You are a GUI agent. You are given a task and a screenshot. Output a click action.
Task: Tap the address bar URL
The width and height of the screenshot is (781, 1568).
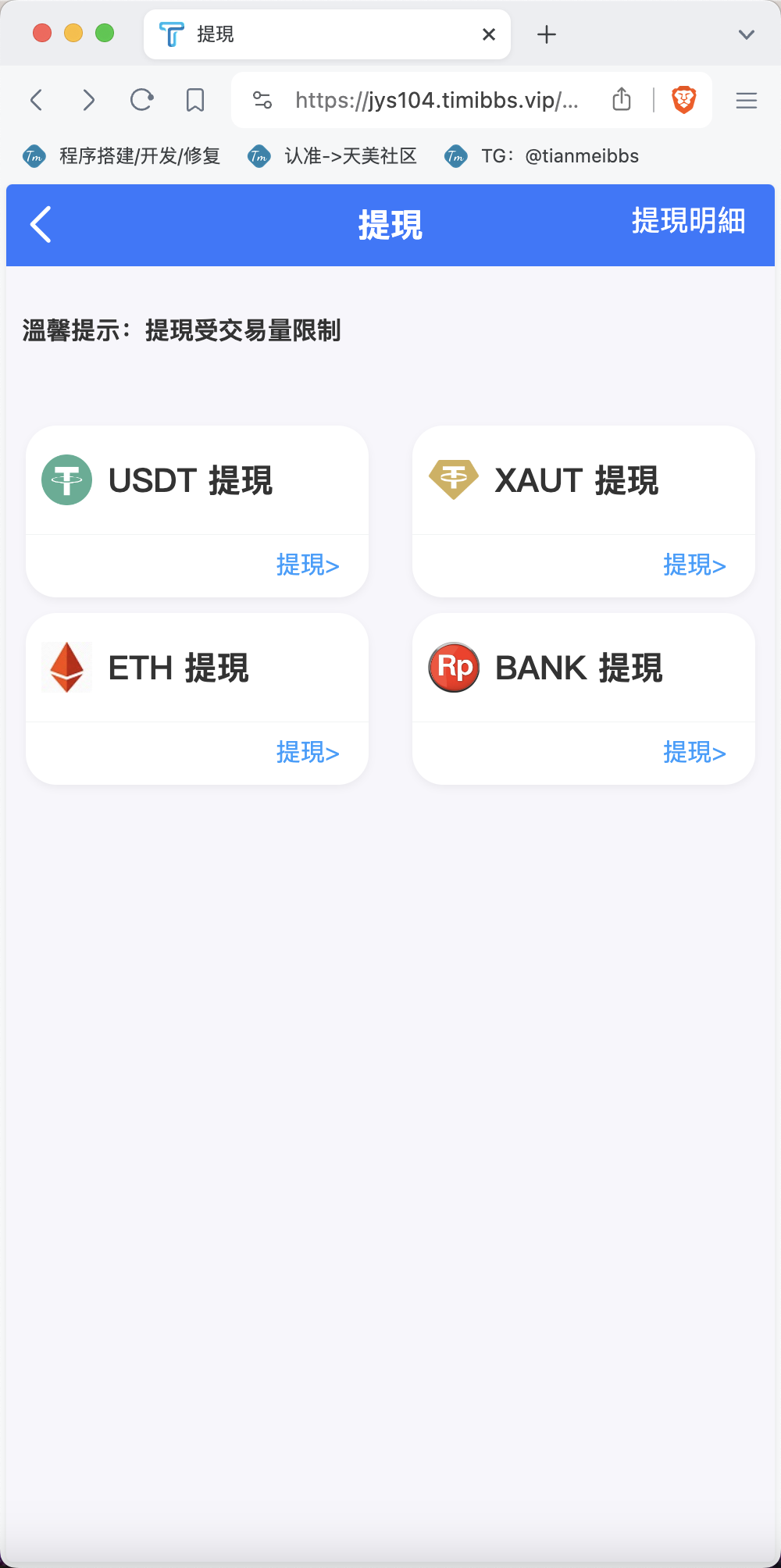tap(437, 100)
